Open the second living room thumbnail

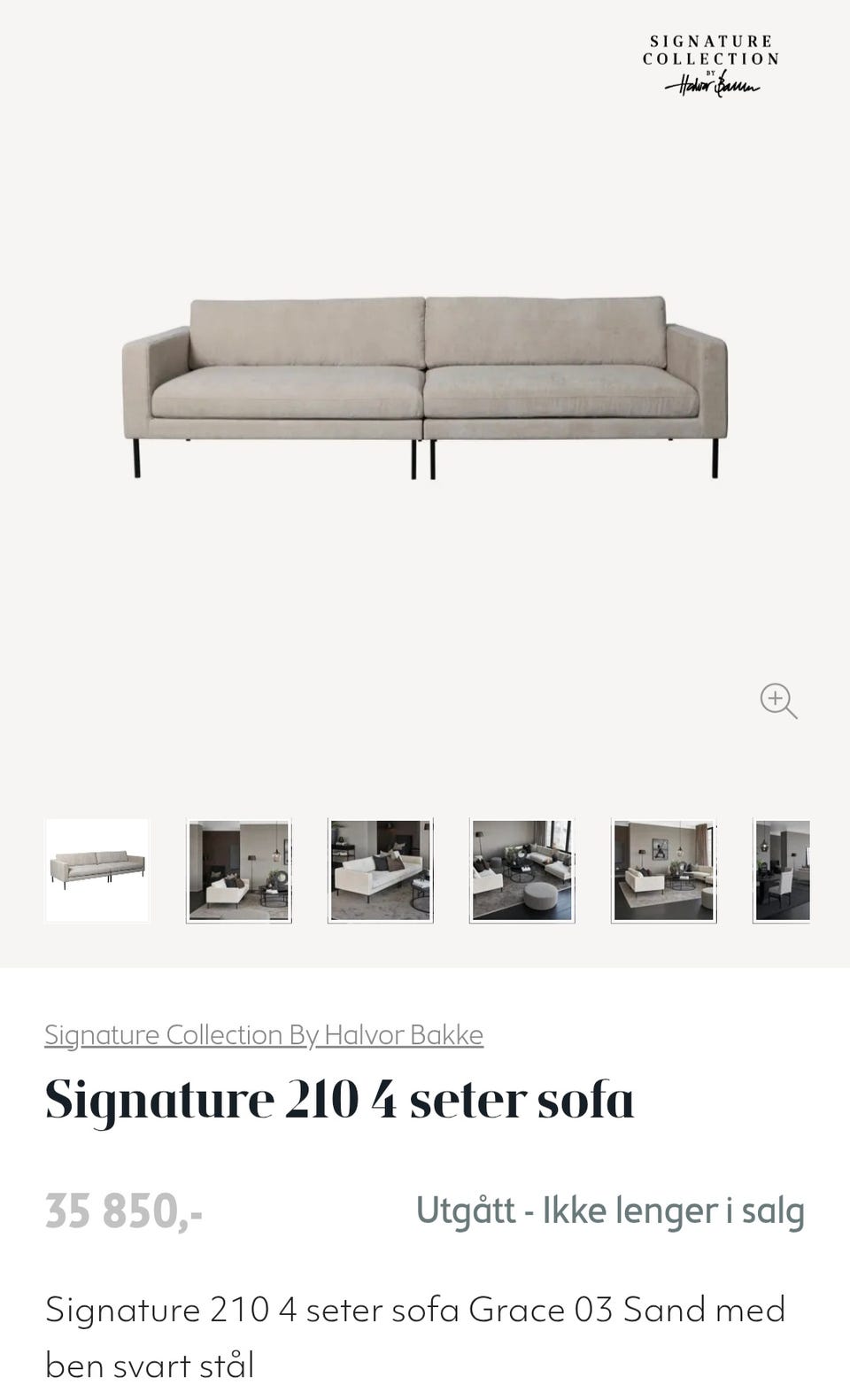(x=239, y=870)
